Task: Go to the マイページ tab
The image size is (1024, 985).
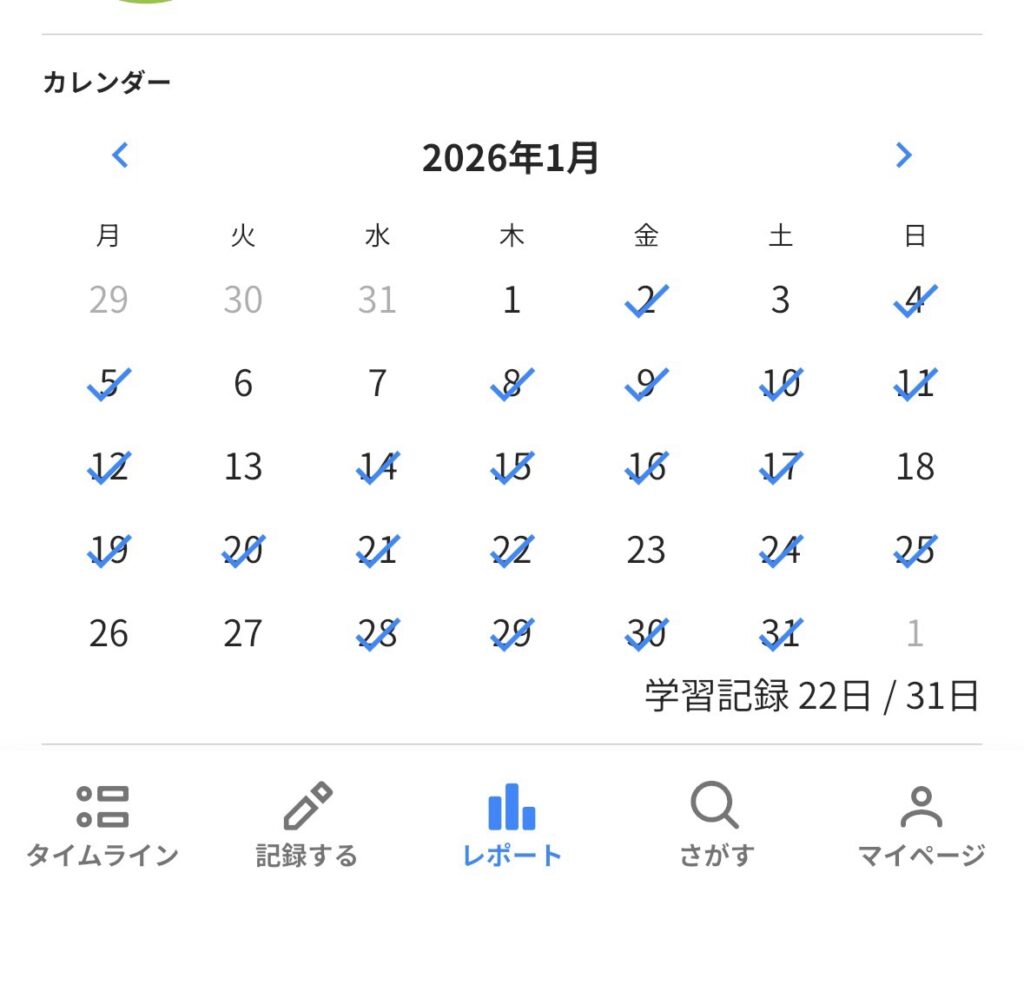Action: (921, 825)
